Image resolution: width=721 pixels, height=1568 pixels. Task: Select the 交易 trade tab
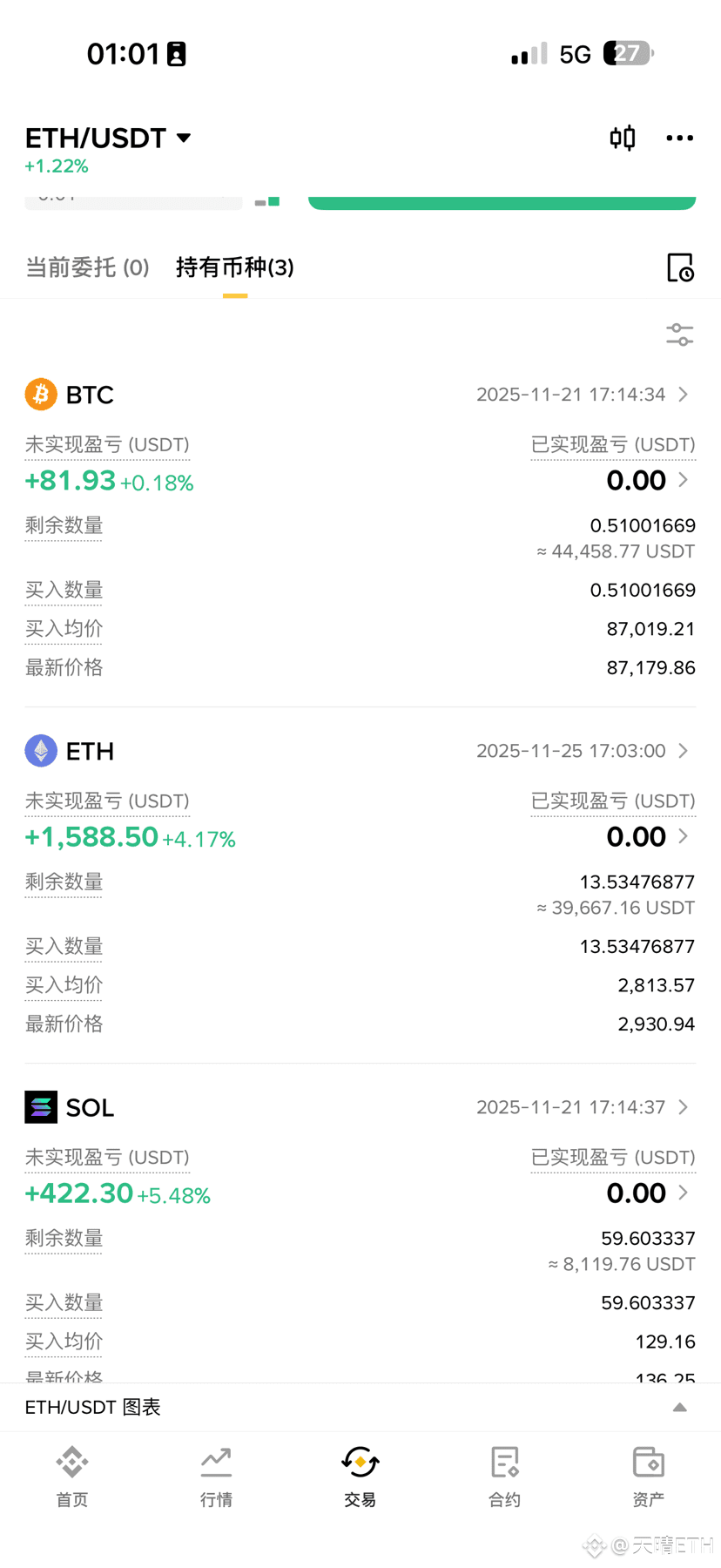coord(360,1476)
